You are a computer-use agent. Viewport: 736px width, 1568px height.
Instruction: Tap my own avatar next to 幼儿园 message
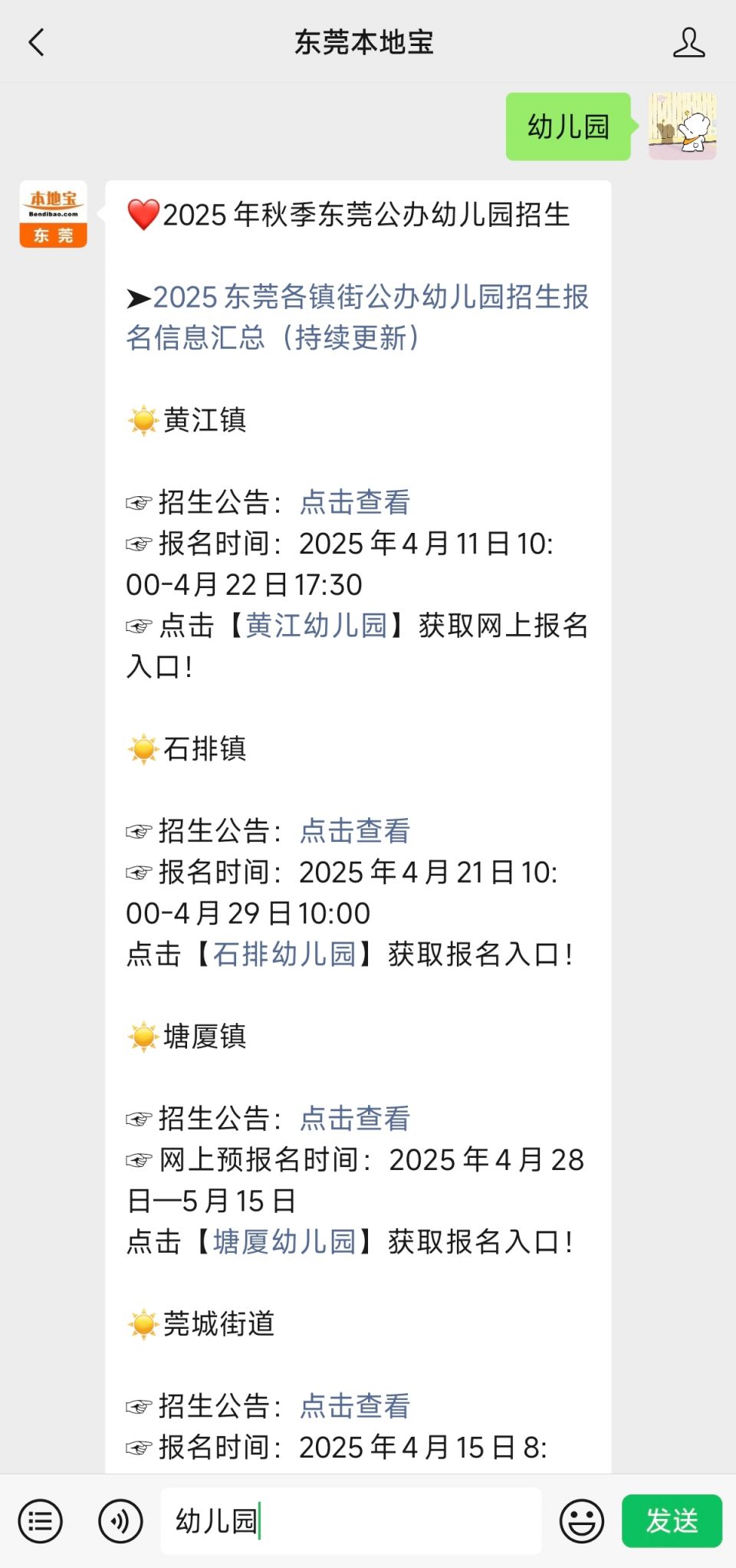(x=682, y=127)
